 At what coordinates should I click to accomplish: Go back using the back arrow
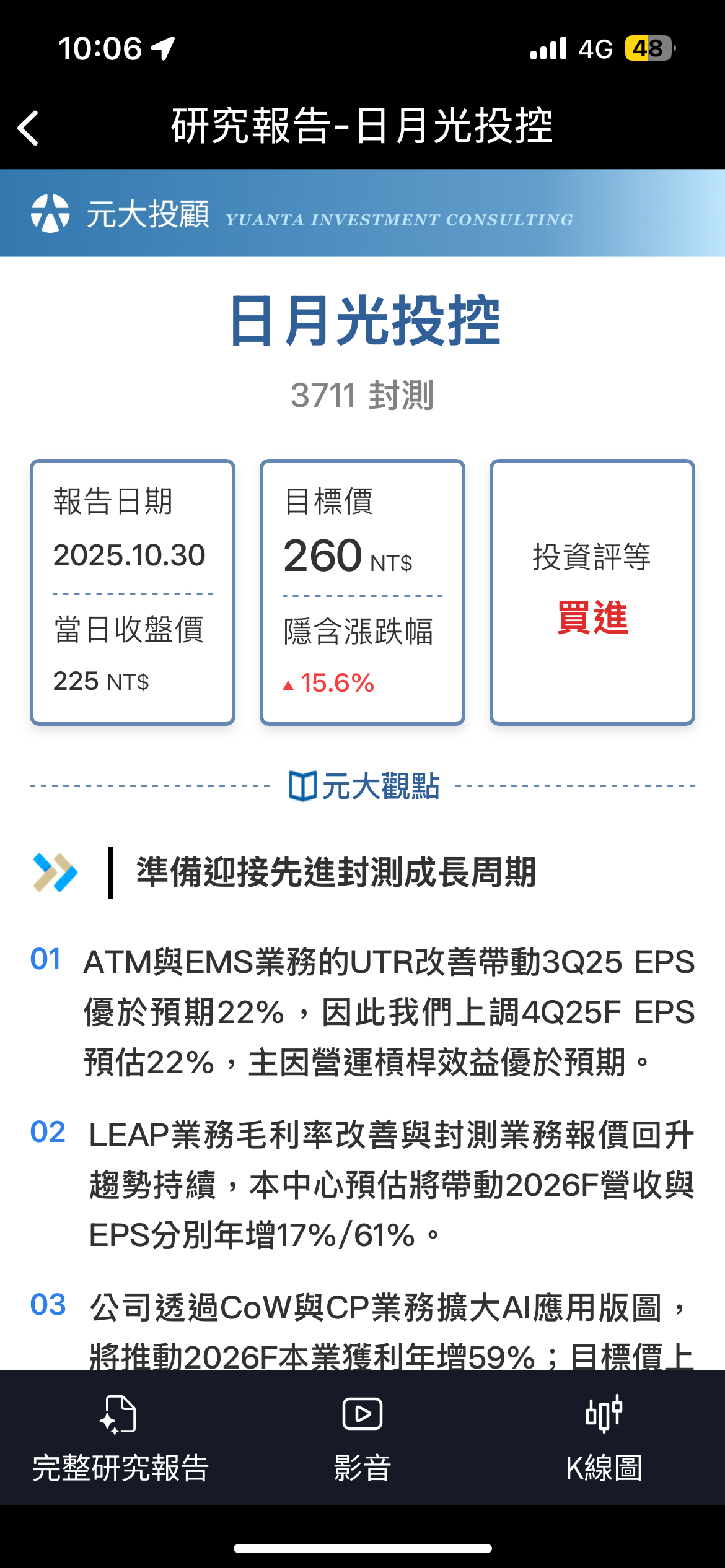(27, 127)
